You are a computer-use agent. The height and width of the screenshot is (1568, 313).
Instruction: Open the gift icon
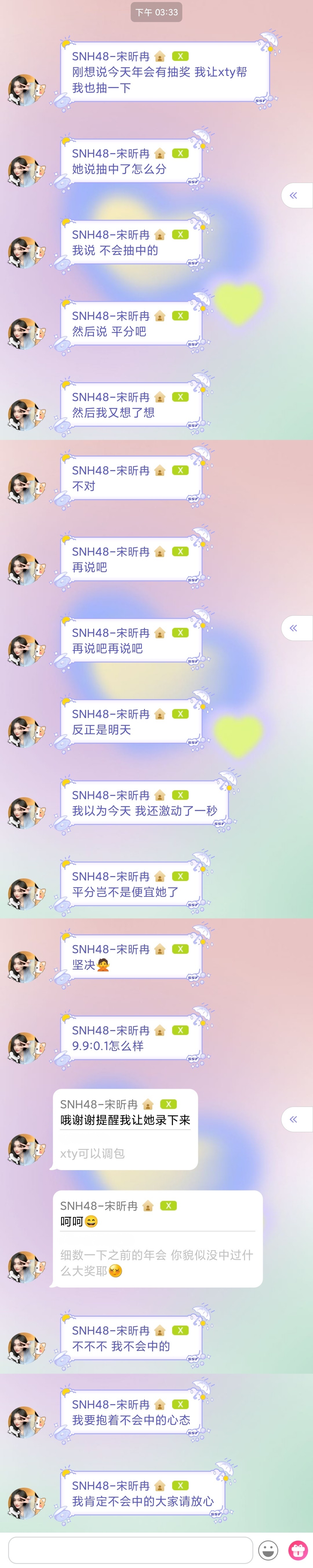pos(298,1550)
